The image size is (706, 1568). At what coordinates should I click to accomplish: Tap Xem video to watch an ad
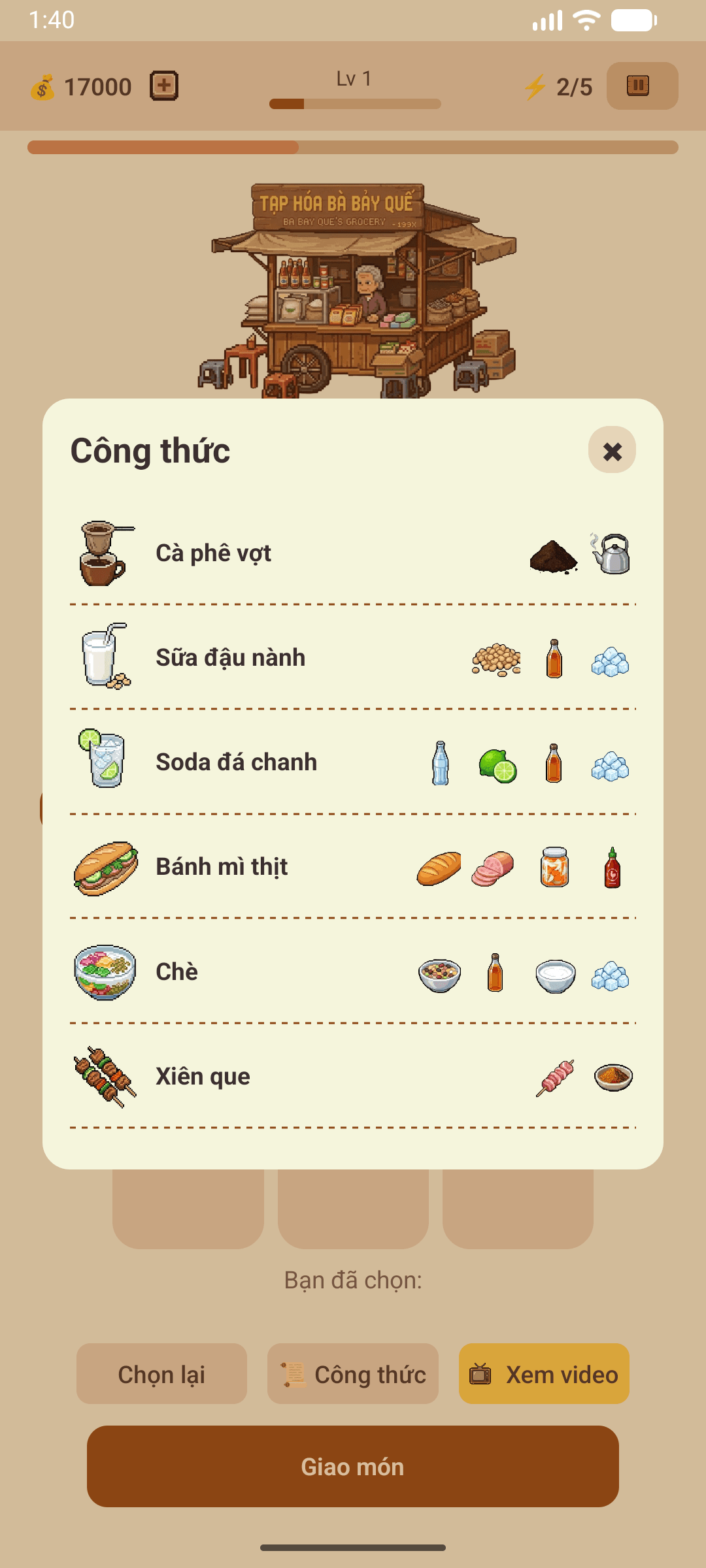coord(543,1374)
